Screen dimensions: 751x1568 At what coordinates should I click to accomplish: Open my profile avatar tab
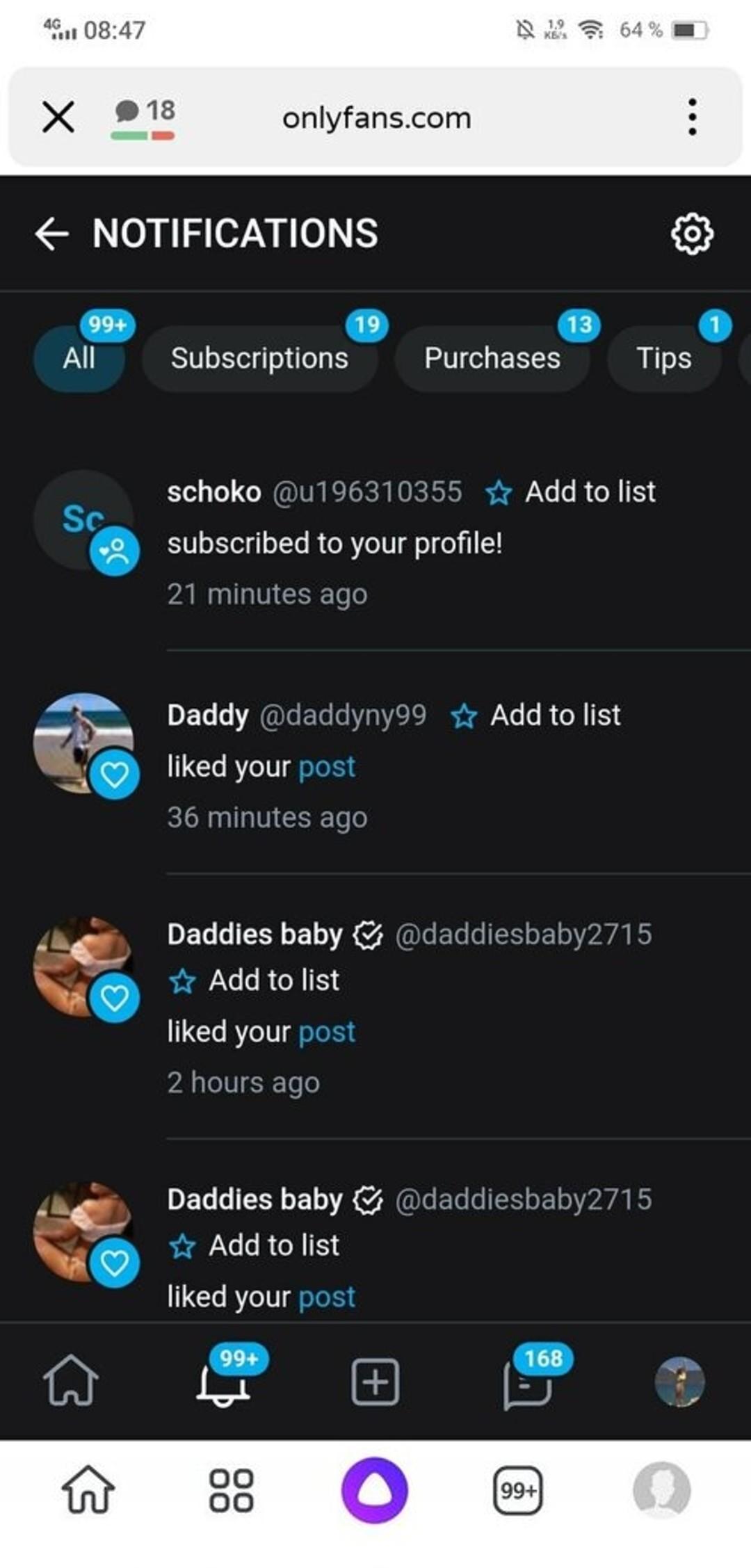click(x=679, y=1381)
